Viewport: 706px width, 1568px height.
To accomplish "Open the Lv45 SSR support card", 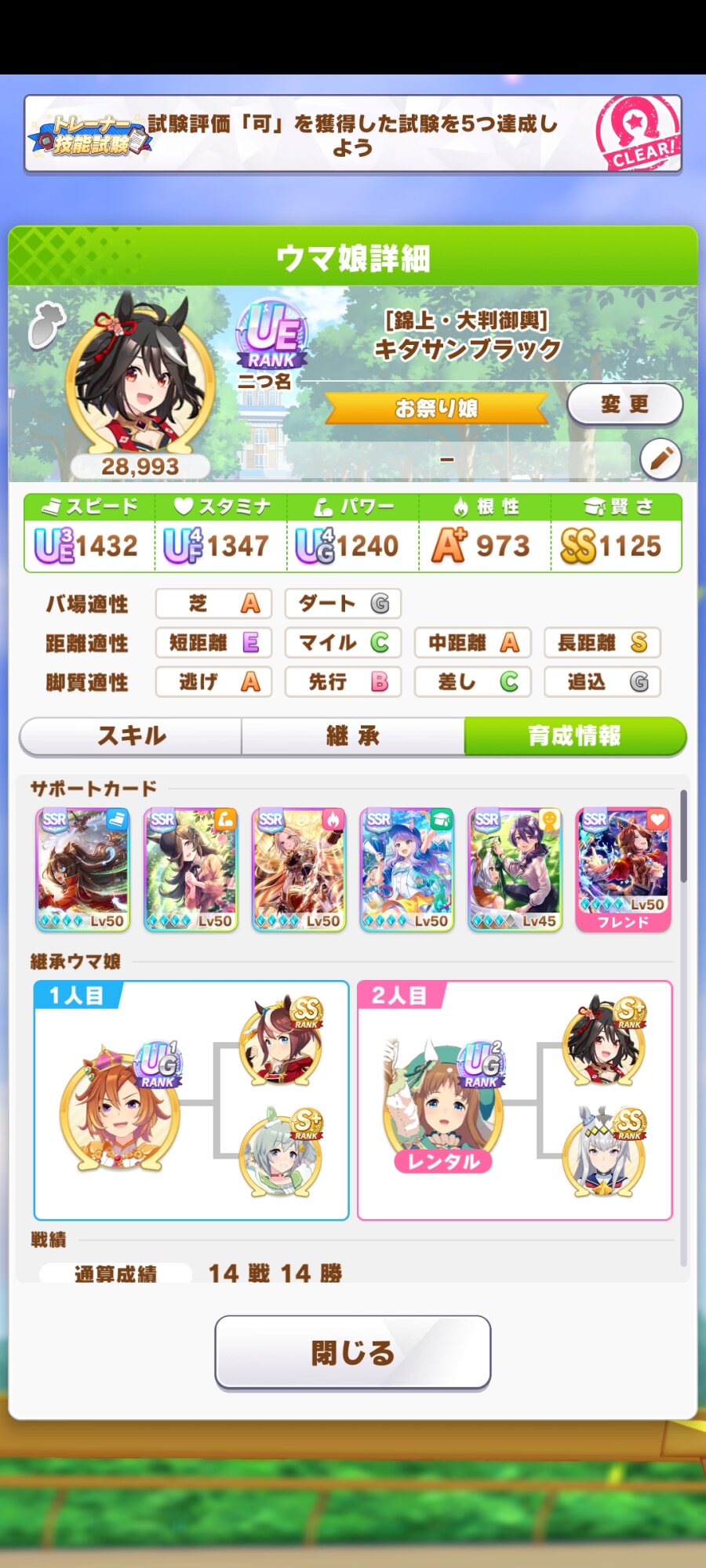I will coord(515,869).
